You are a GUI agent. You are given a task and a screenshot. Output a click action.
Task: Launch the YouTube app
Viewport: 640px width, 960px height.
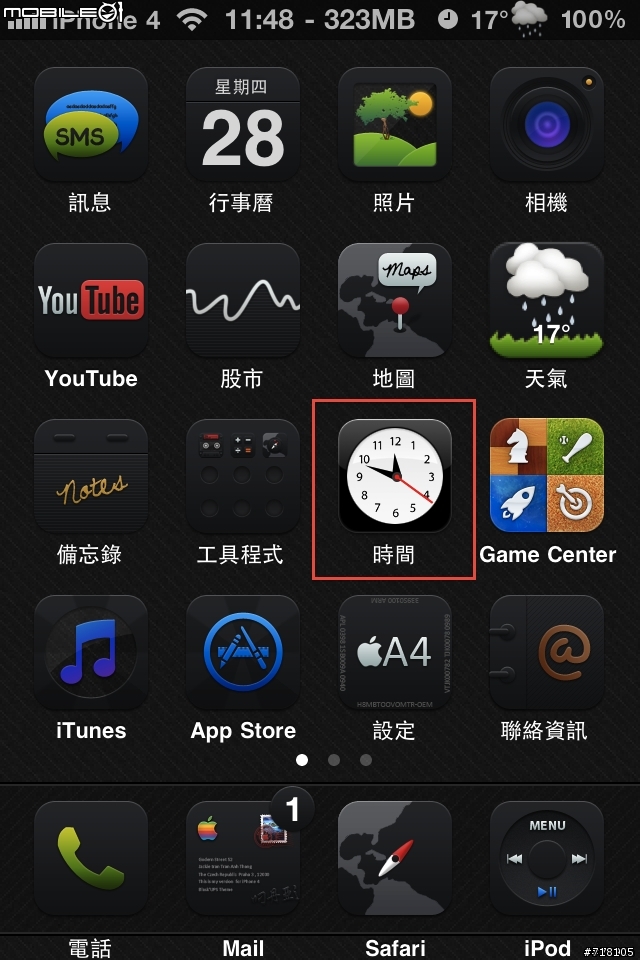pyautogui.click(x=91, y=300)
